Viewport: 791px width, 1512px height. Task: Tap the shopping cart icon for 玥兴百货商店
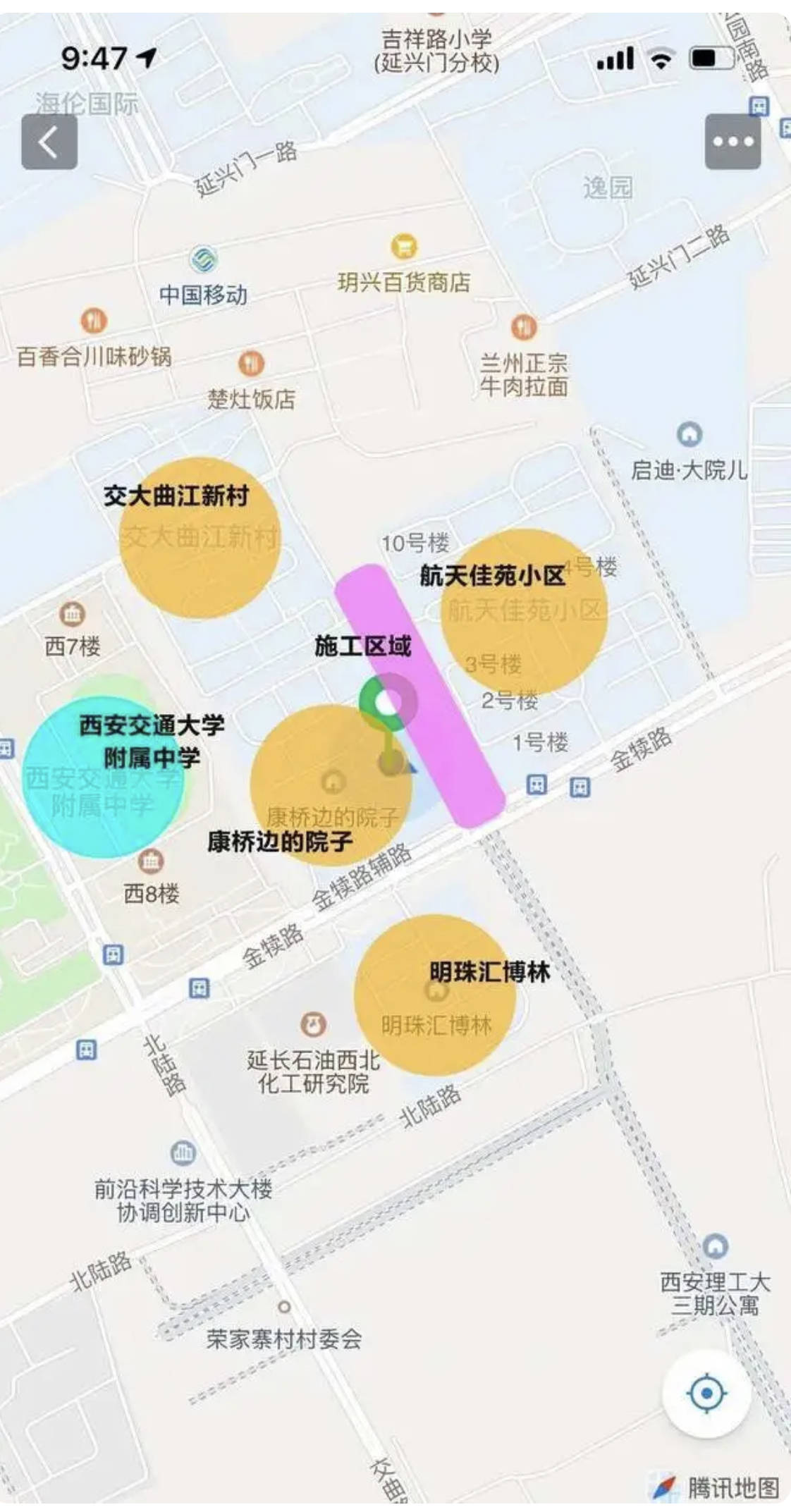click(x=403, y=249)
